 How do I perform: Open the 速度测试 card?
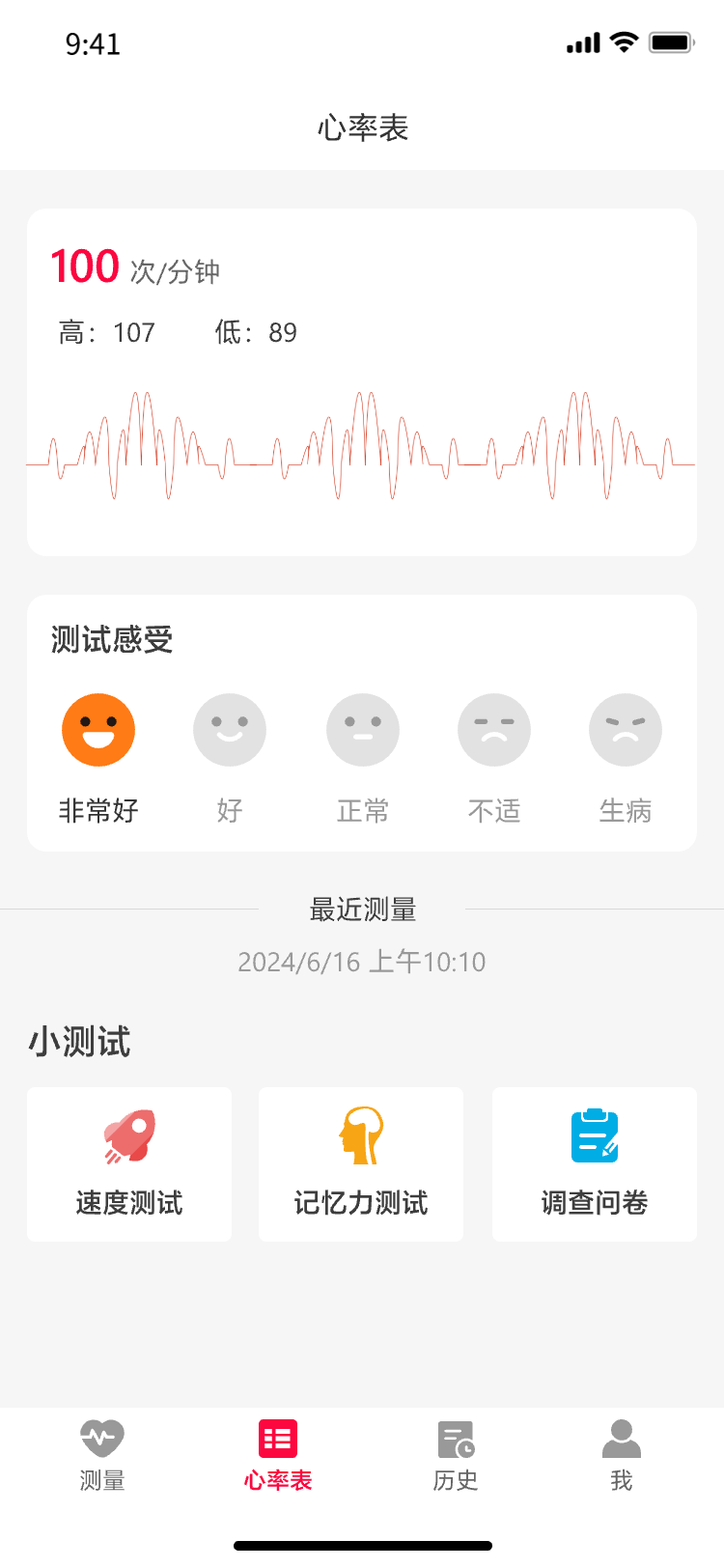coord(128,1163)
